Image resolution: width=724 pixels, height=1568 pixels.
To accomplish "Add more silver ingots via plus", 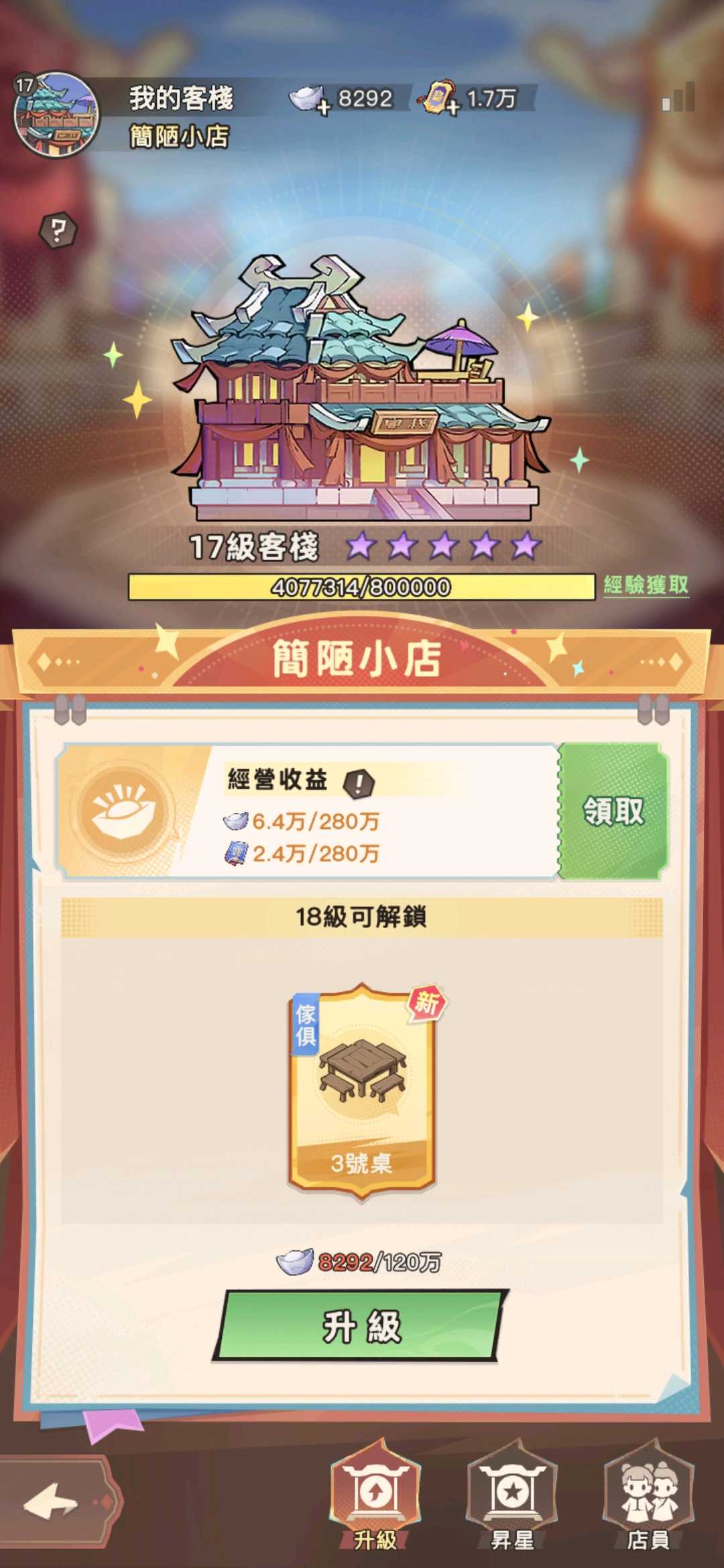I will 324,107.
